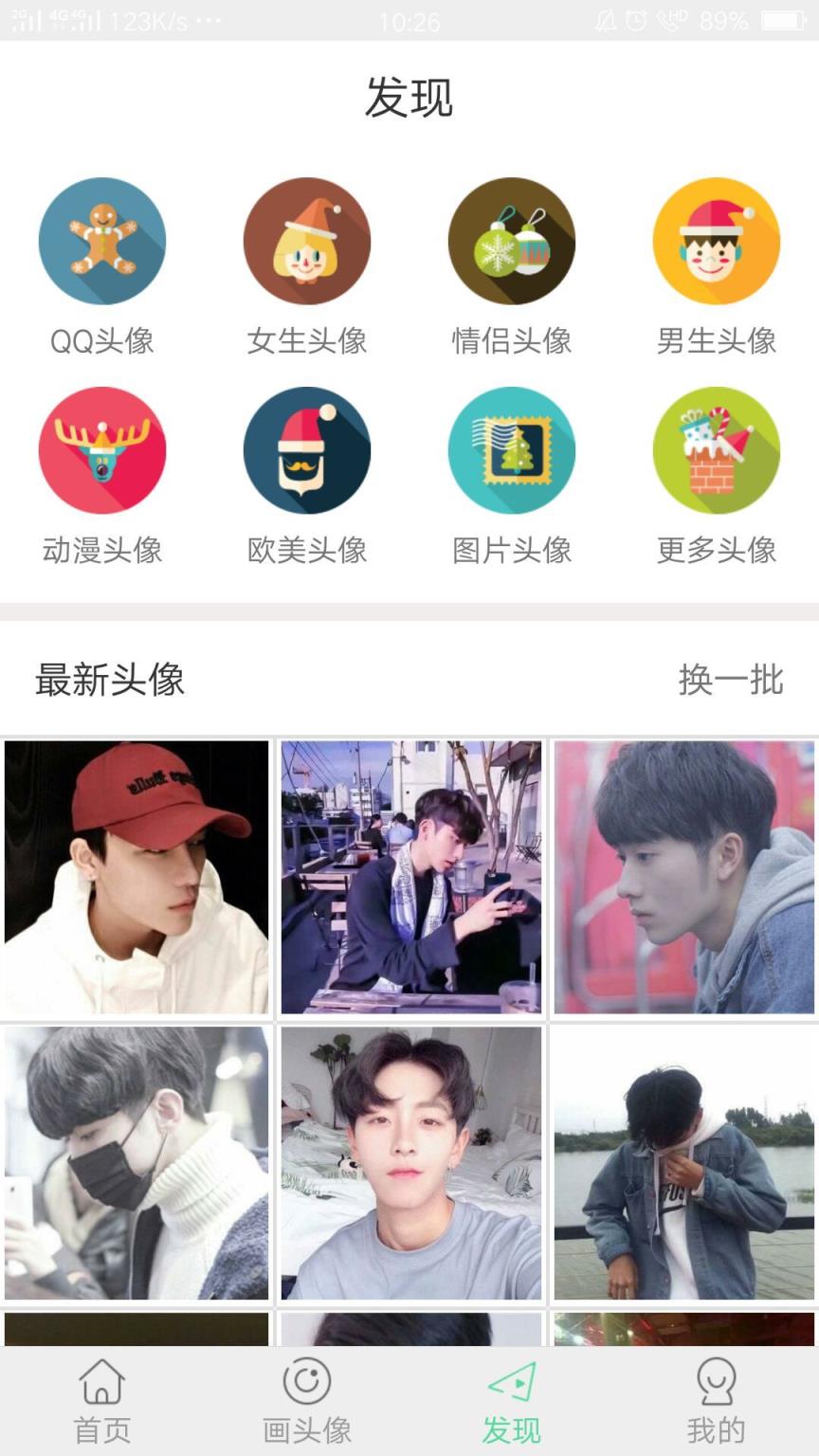
Task: Go to the 画头像 tab
Action: 307,1400
